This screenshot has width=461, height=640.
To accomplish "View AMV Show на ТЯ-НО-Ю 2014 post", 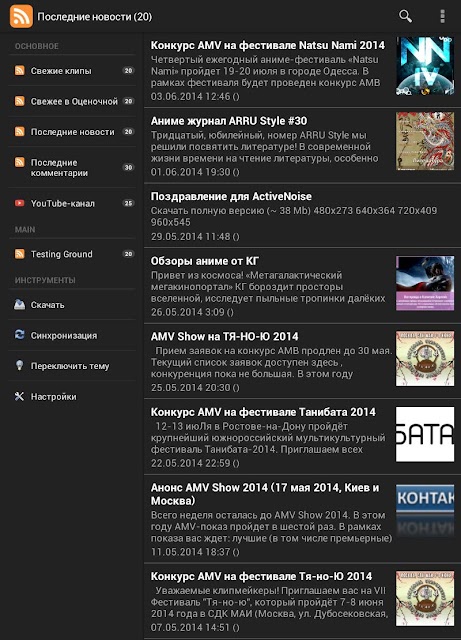I will click(x=302, y=361).
